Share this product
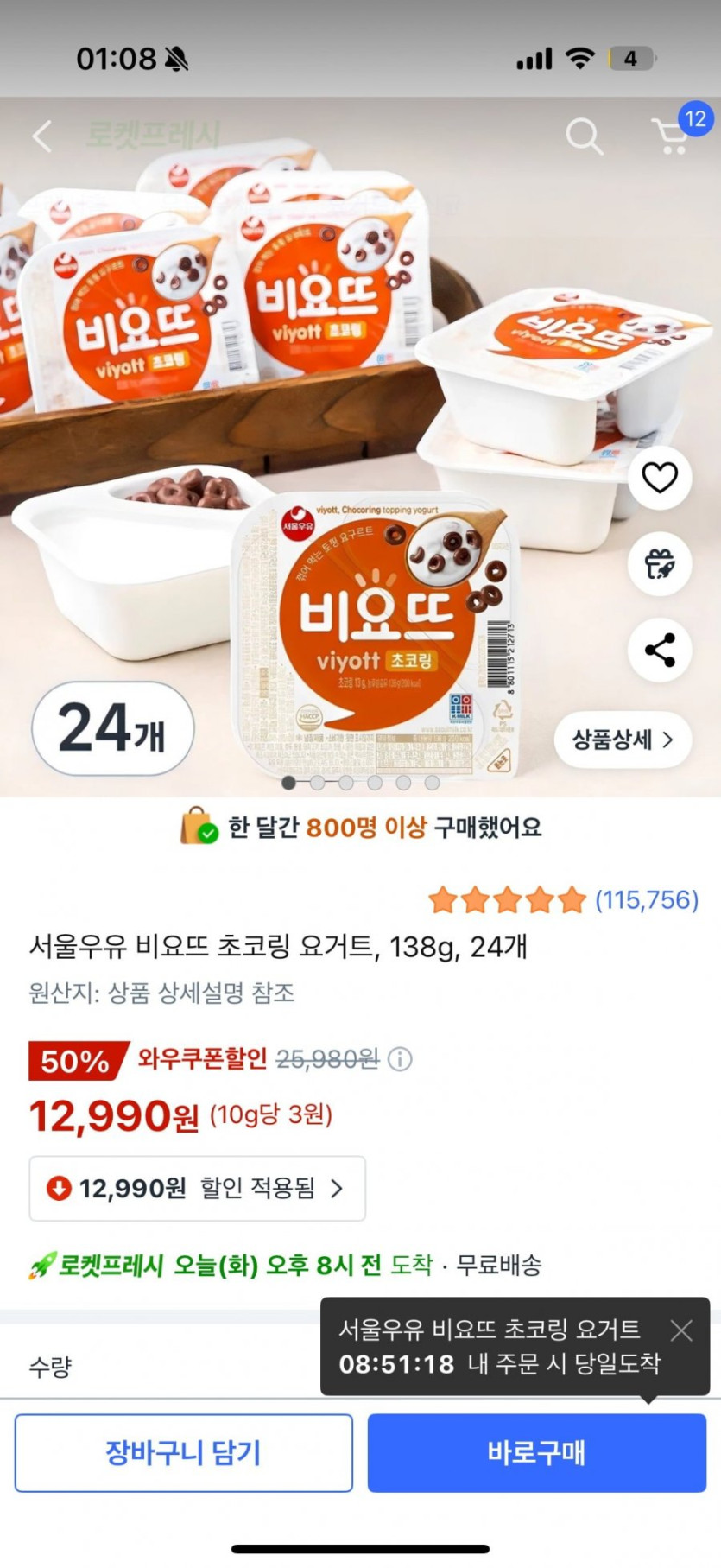The image size is (721, 1568). pos(660,651)
